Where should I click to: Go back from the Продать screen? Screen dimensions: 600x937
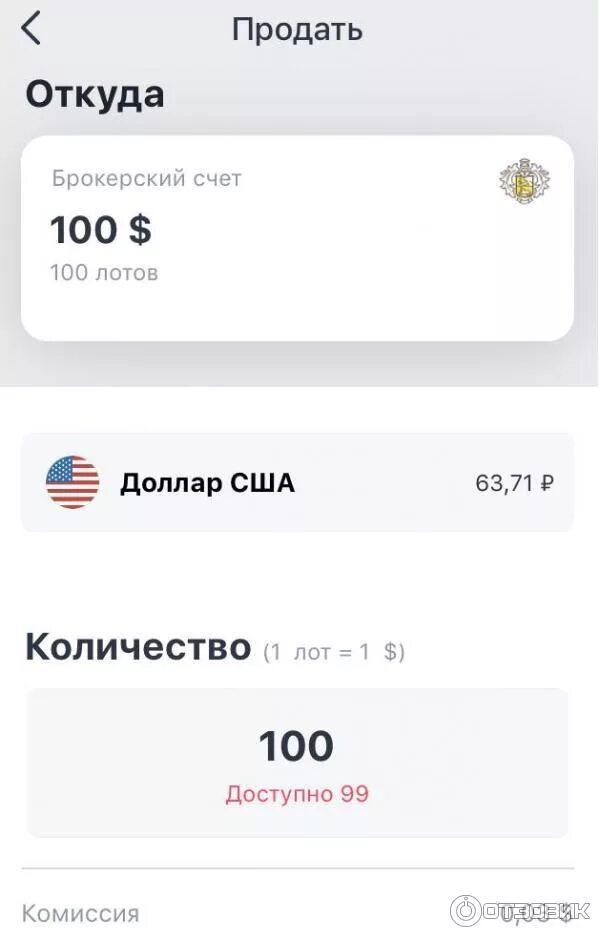click(32, 29)
